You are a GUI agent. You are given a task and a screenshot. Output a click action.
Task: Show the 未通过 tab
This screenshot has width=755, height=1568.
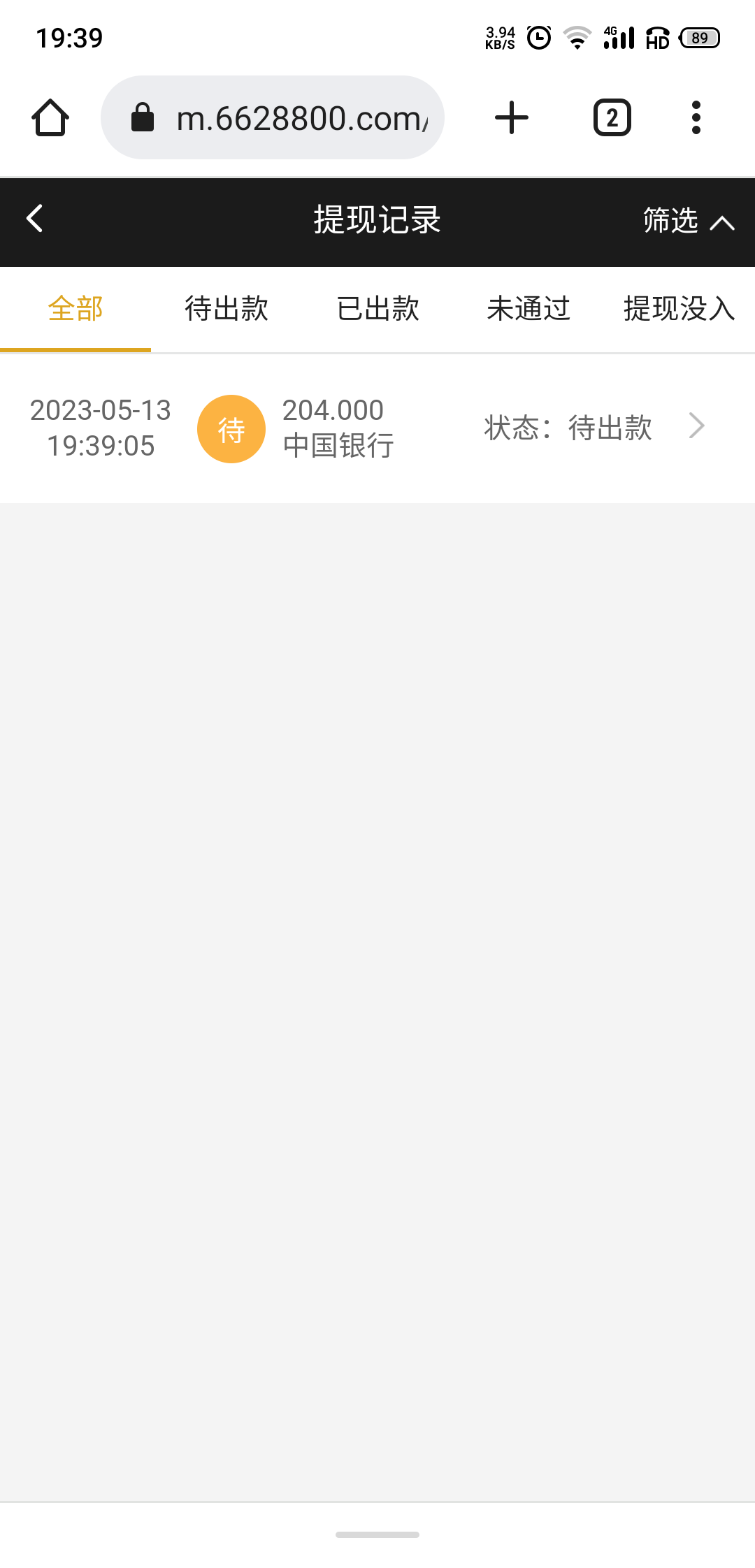[528, 309]
